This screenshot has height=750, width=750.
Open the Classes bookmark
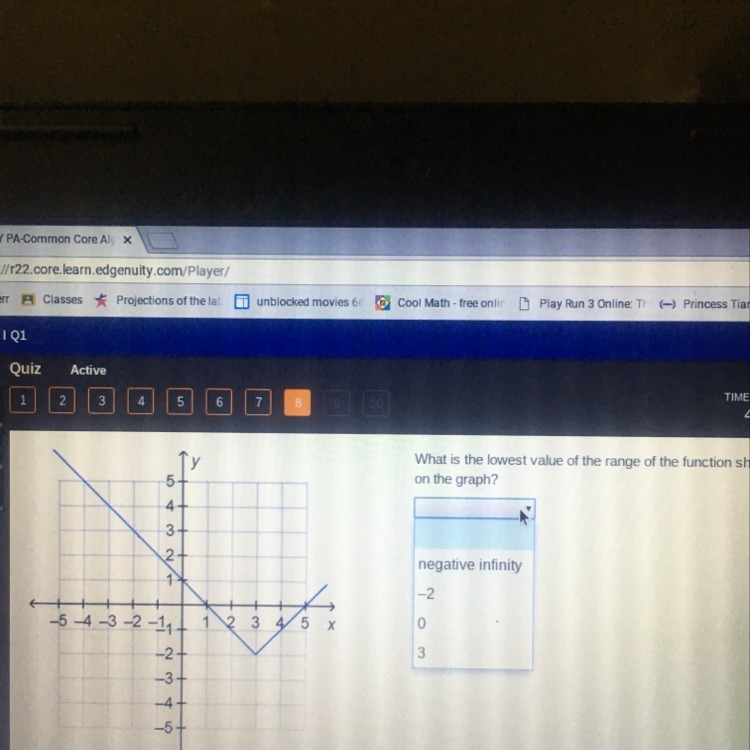52,300
